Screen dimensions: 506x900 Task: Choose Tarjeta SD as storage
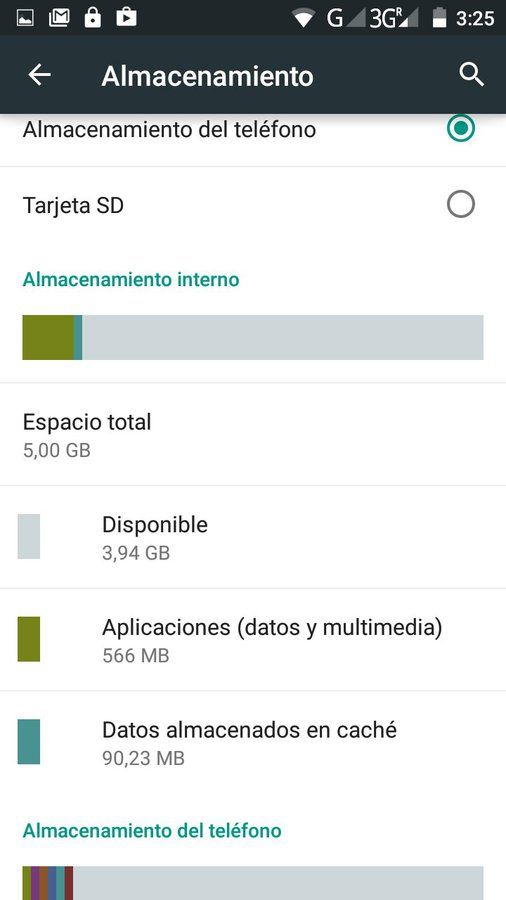pos(253,205)
